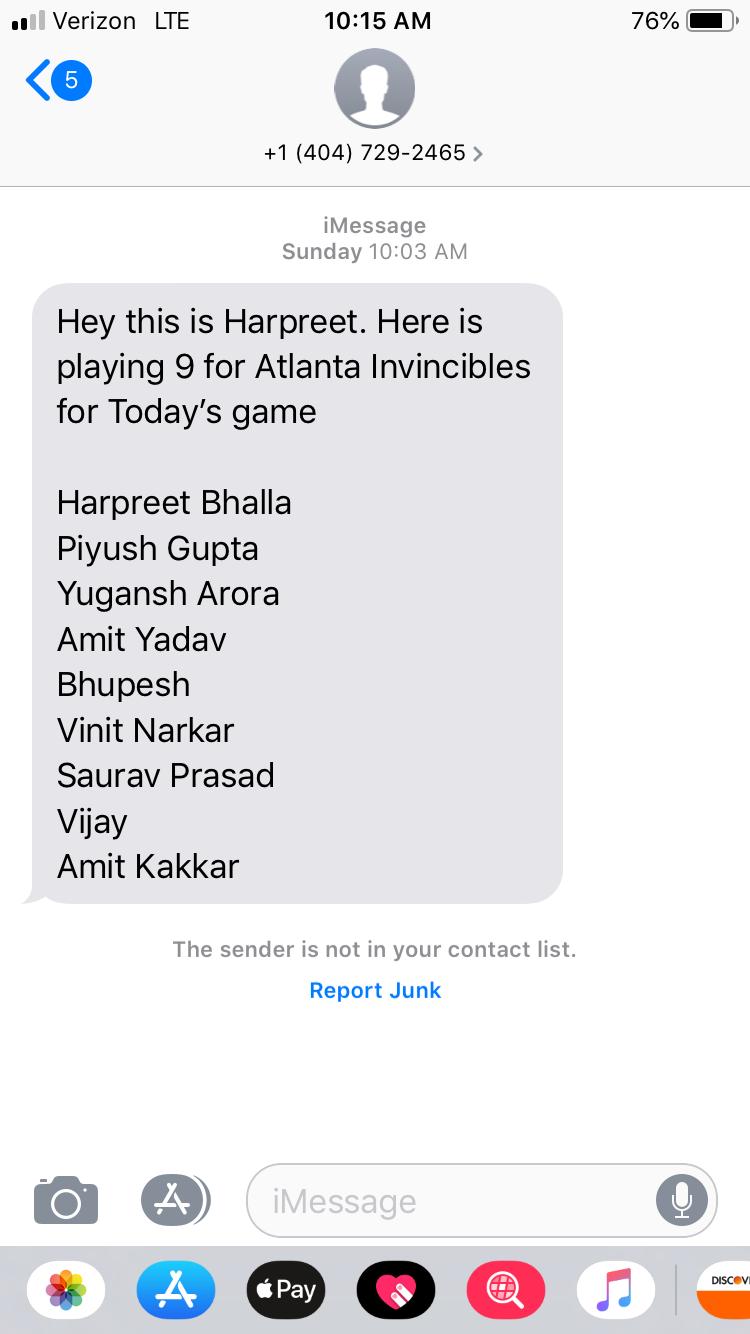Open the Music iMessage app
This screenshot has width=750, height=1334.
[616, 1290]
